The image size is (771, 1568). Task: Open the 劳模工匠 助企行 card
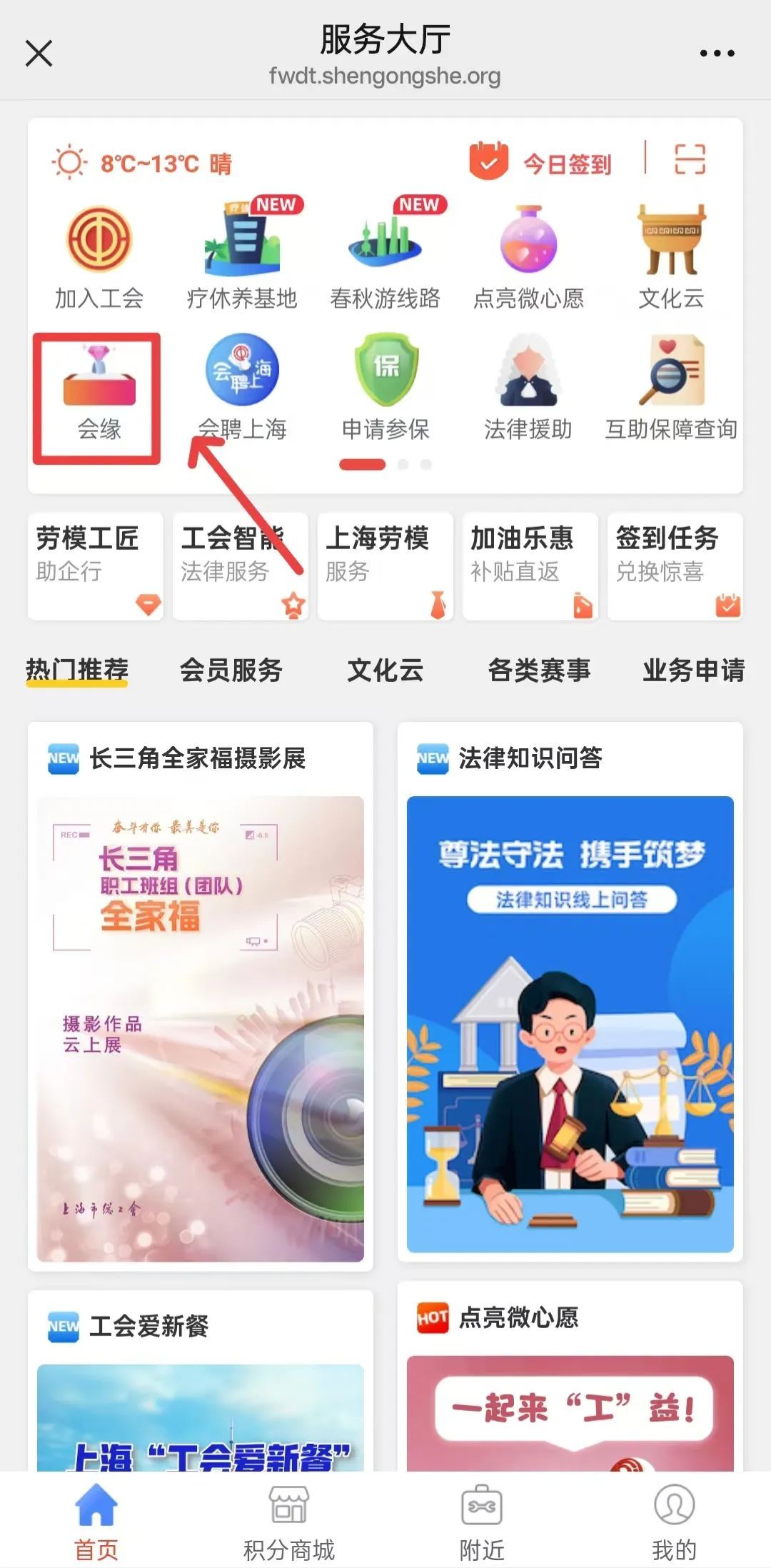pyautogui.click(x=96, y=566)
